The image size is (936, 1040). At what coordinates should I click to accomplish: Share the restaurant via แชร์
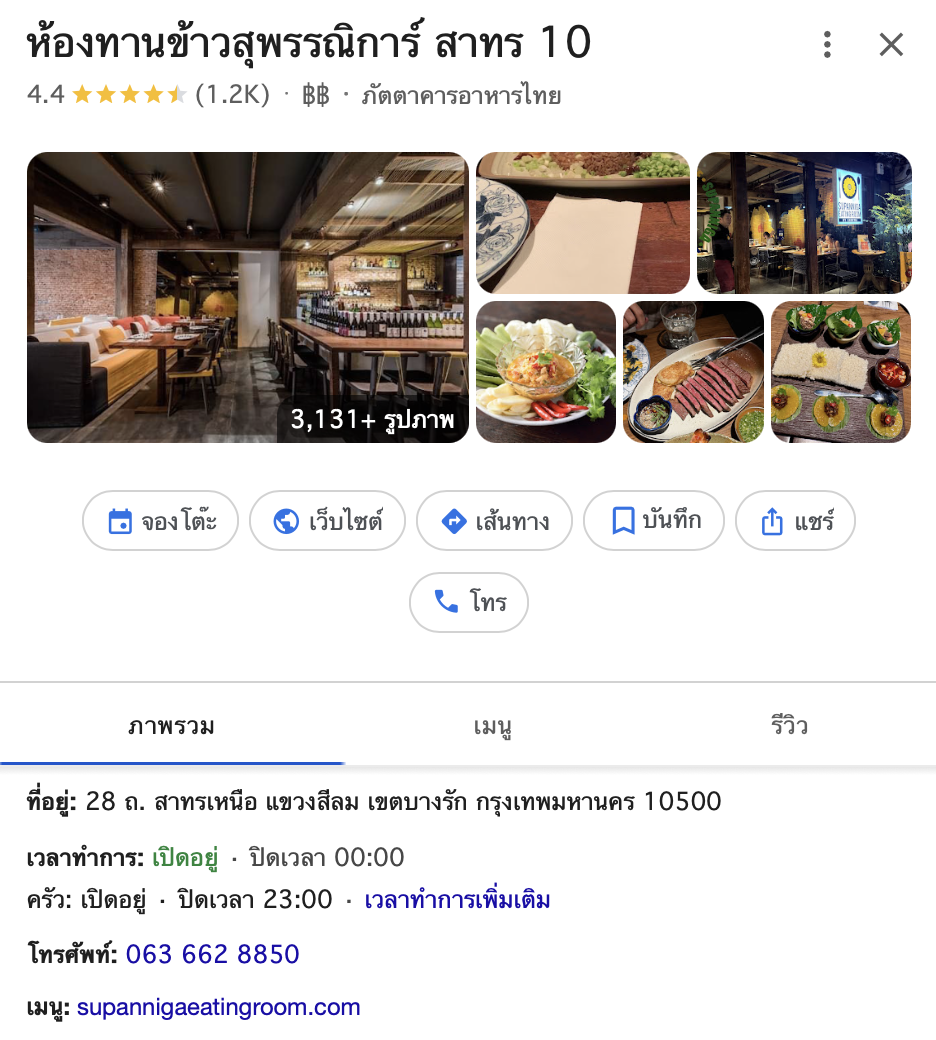(x=795, y=521)
